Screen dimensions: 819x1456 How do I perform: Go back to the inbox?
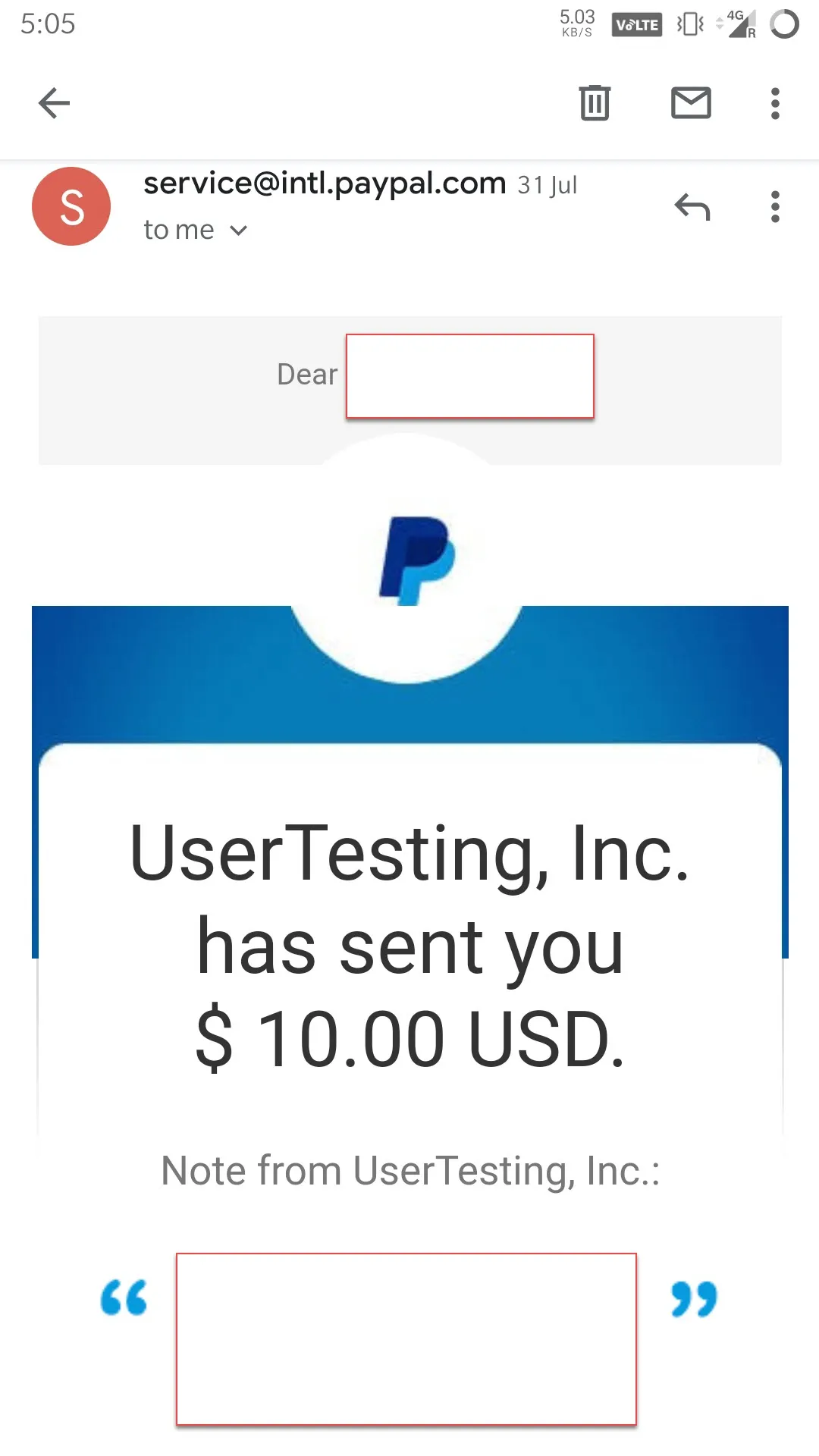tap(54, 103)
